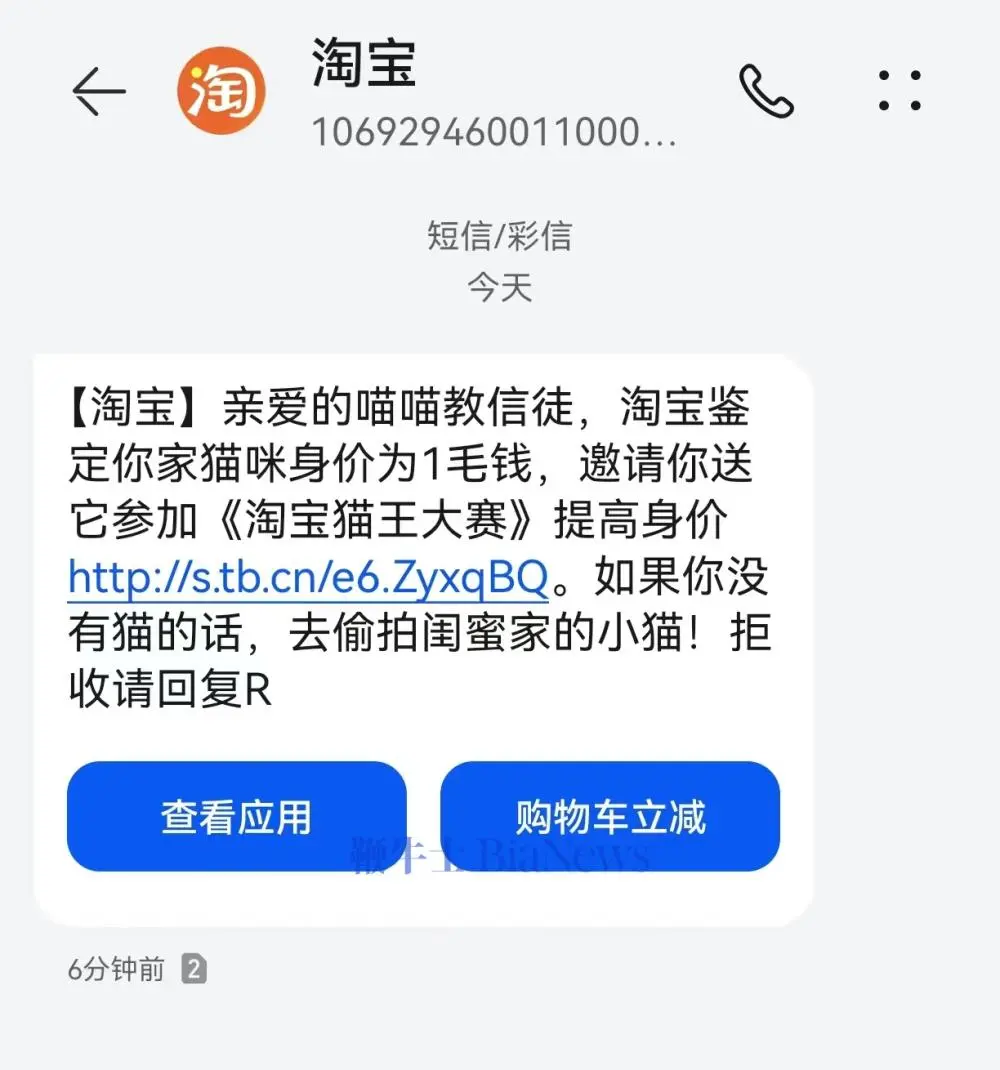Viewport: 1000px width, 1070px height.
Task: Tap the back arrow to exit conversation
Action: tap(97, 91)
